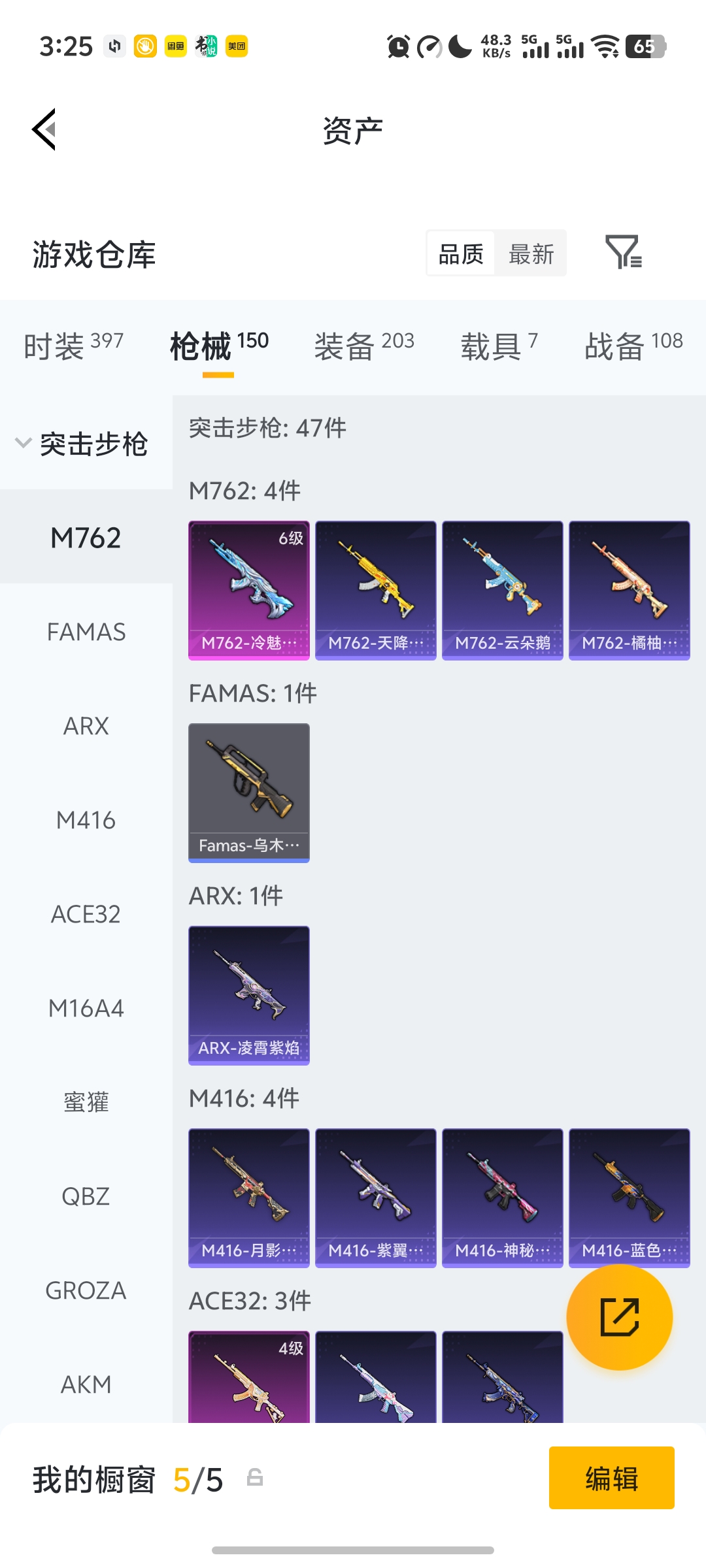Sort warehouse by 品质
The width and height of the screenshot is (706, 1568).
coord(461,253)
